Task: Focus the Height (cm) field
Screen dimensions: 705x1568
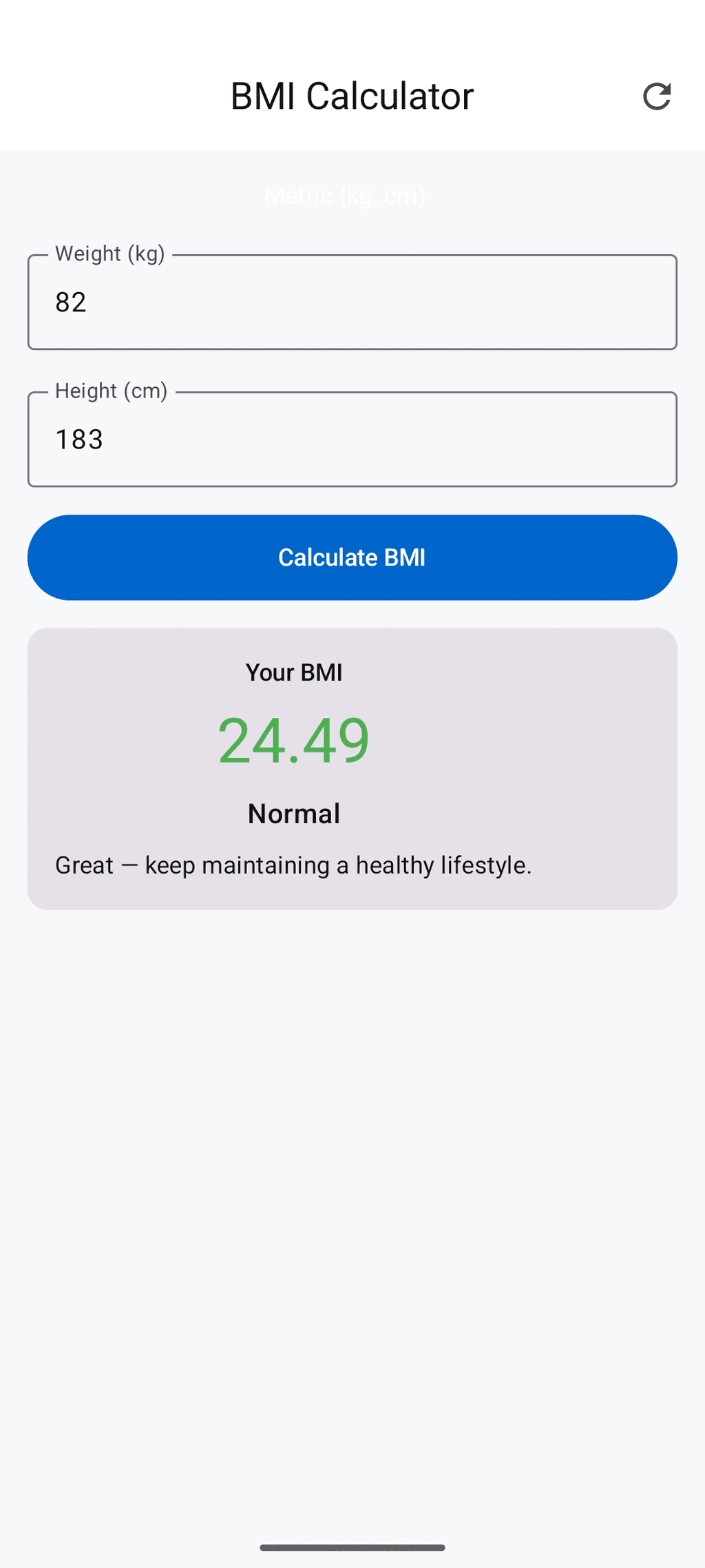Action: pos(352,440)
